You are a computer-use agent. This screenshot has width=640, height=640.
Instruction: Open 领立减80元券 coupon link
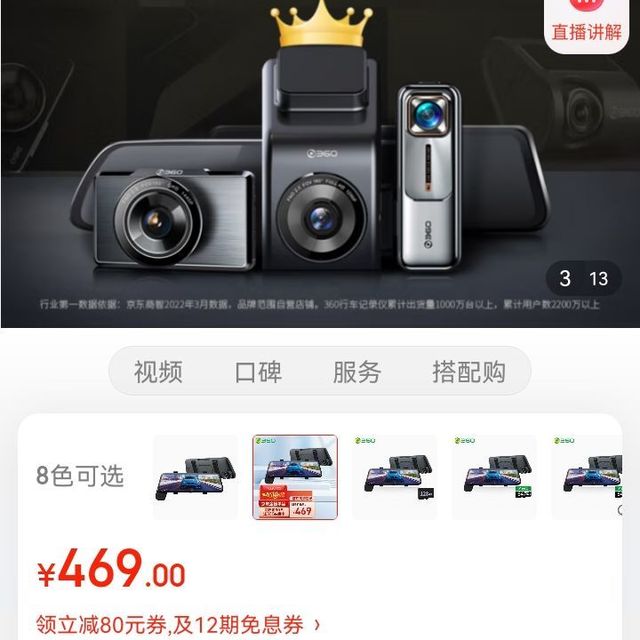coord(178,625)
